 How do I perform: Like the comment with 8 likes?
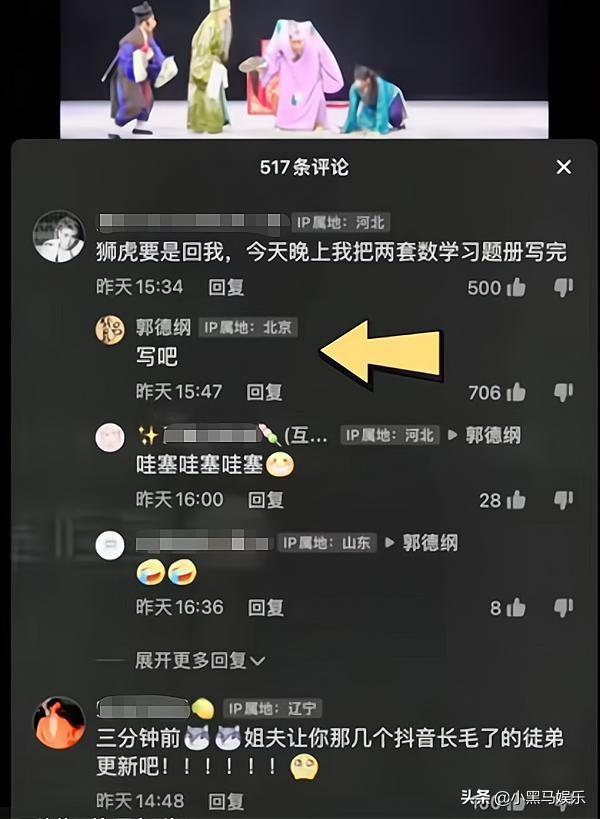pos(516,607)
